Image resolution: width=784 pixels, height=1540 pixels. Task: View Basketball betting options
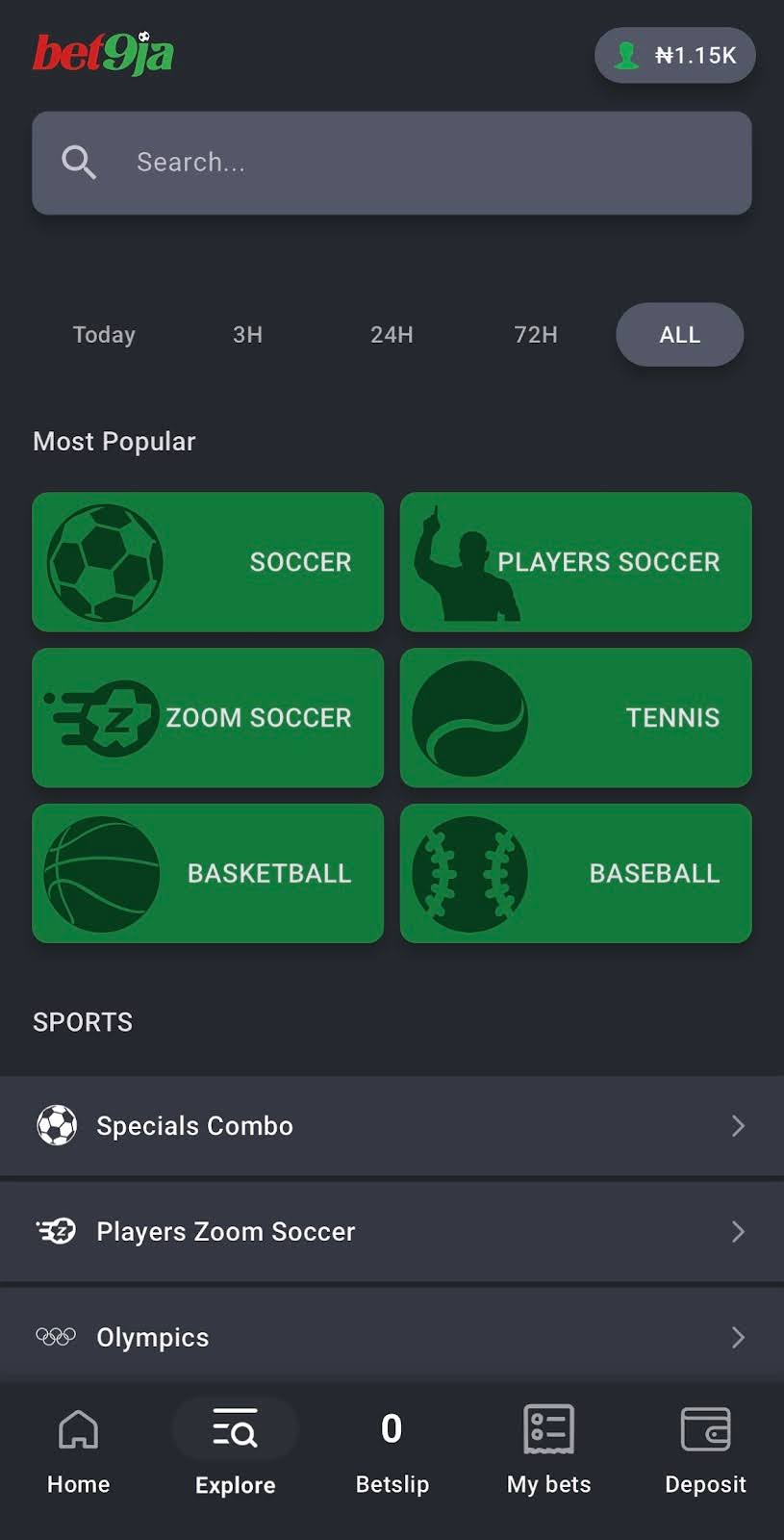coord(208,873)
